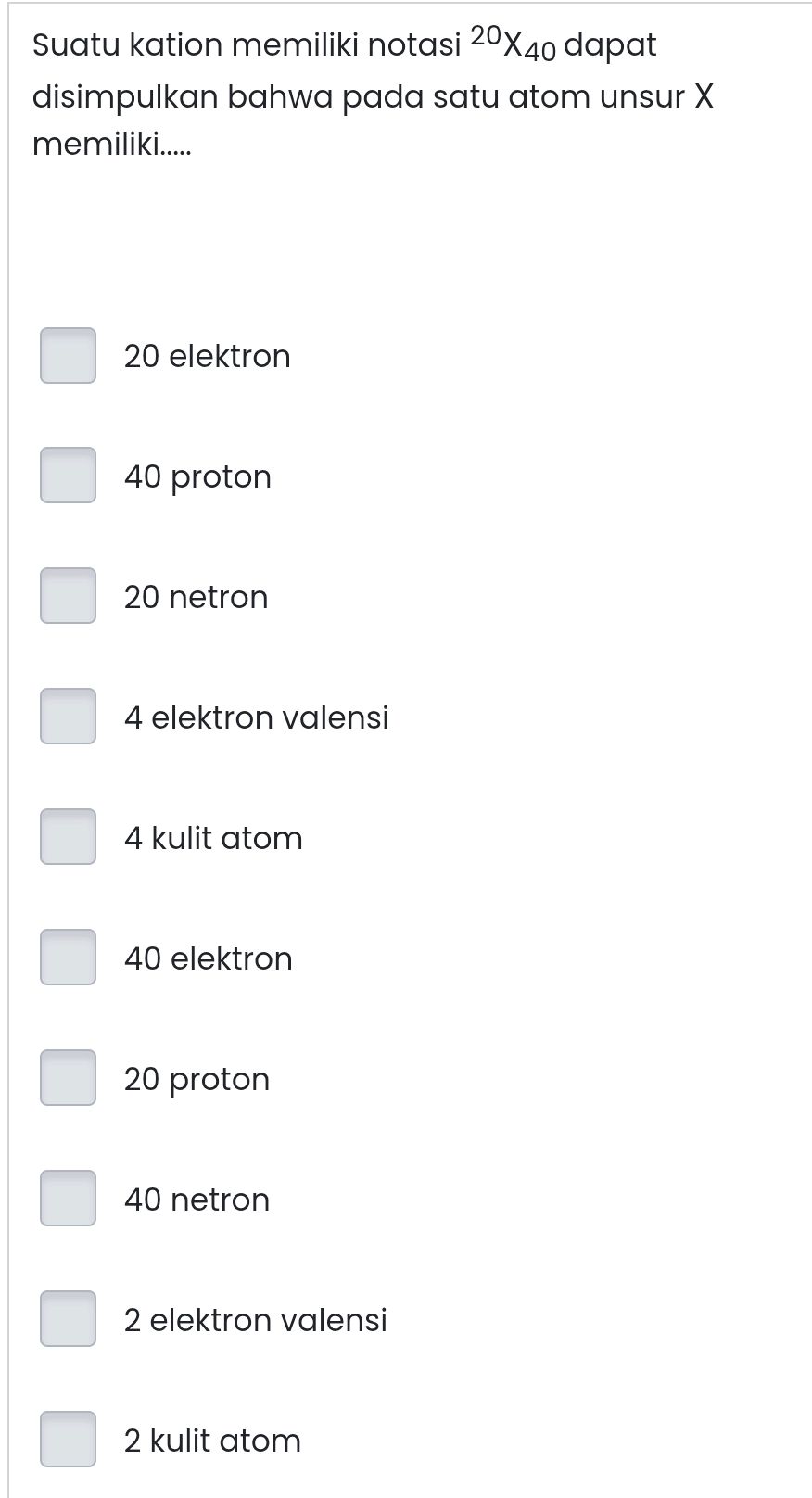Select the "4 kulit atom" answer label
The height and width of the screenshot is (1498, 812).
pos(213,837)
